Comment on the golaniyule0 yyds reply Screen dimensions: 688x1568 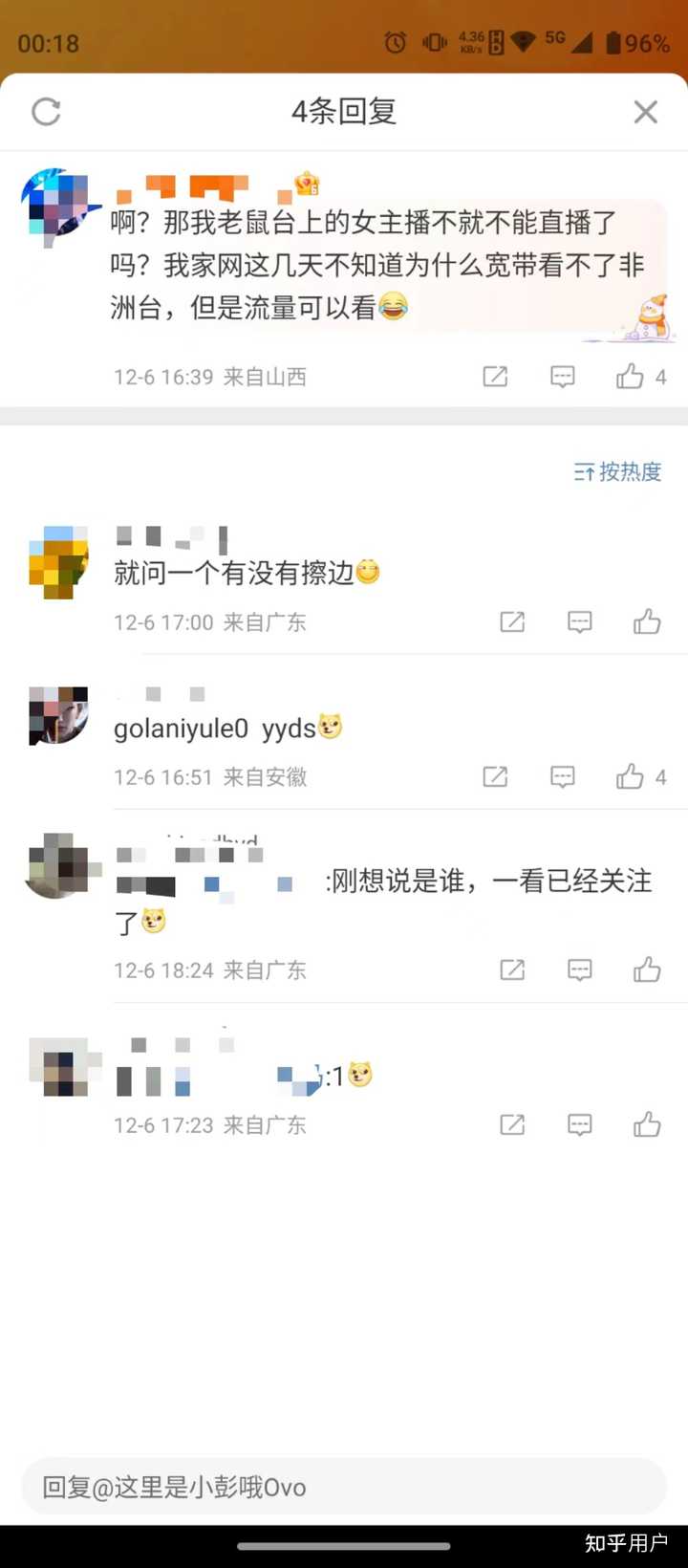pos(563,777)
